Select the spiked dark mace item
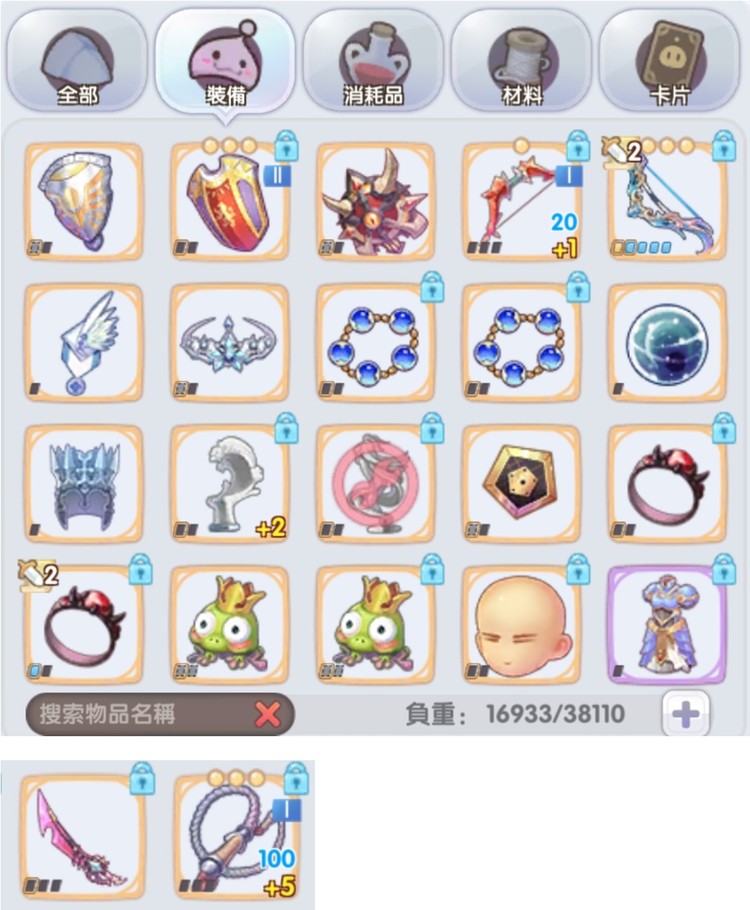The width and height of the screenshot is (750, 910). [375, 202]
